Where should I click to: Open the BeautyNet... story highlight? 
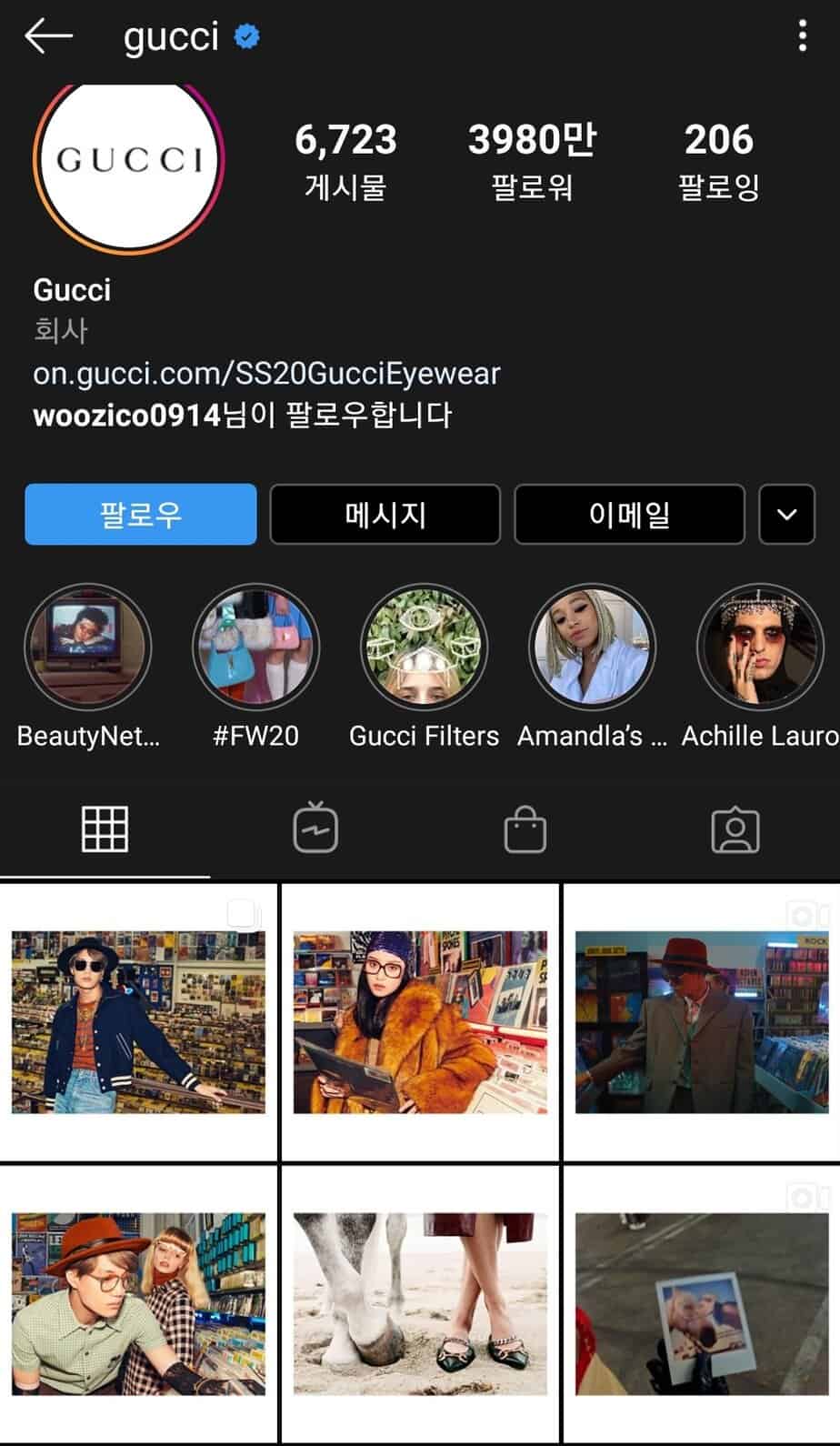tap(87, 647)
